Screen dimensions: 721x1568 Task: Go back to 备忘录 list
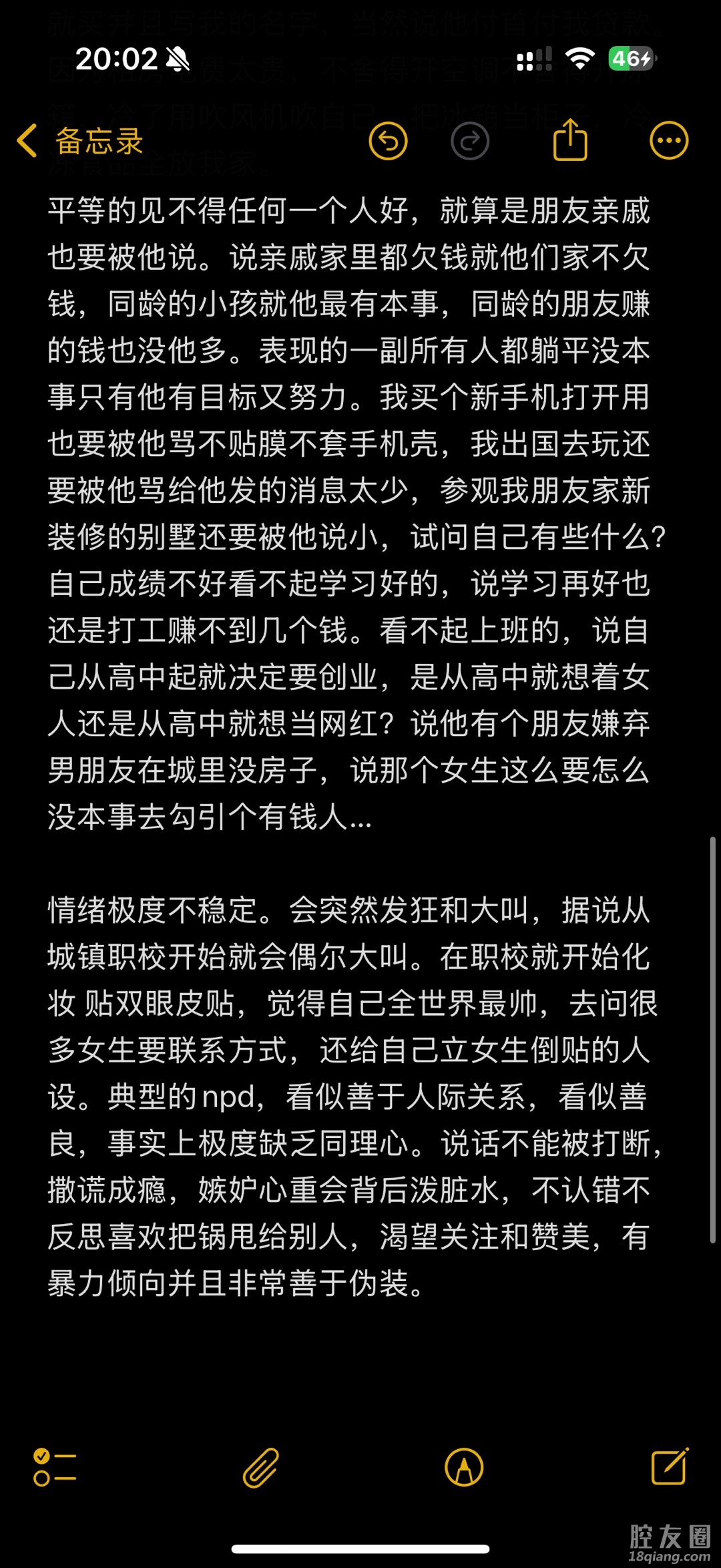point(80,141)
